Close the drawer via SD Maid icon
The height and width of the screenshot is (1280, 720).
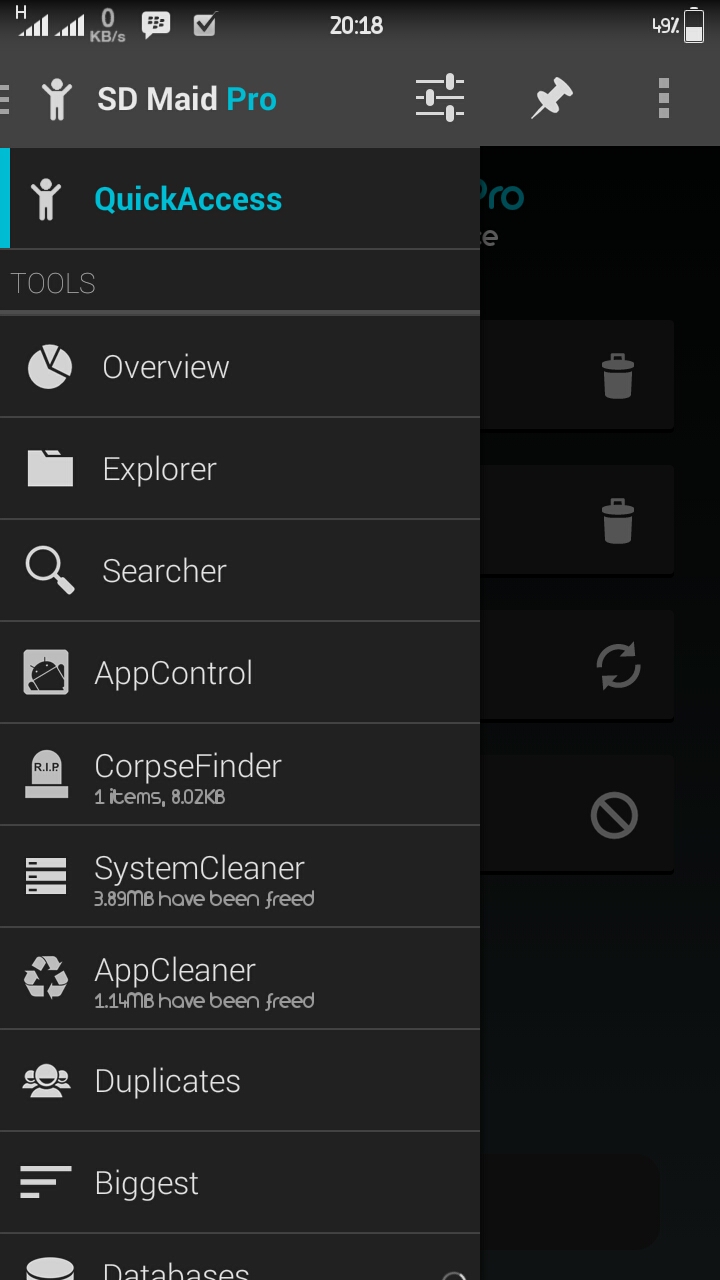point(57,98)
